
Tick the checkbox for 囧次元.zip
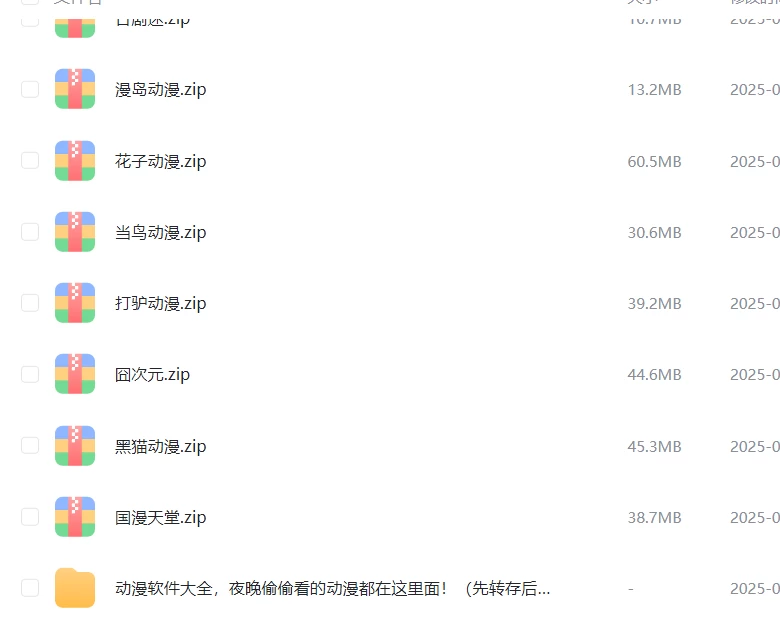click(30, 374)
